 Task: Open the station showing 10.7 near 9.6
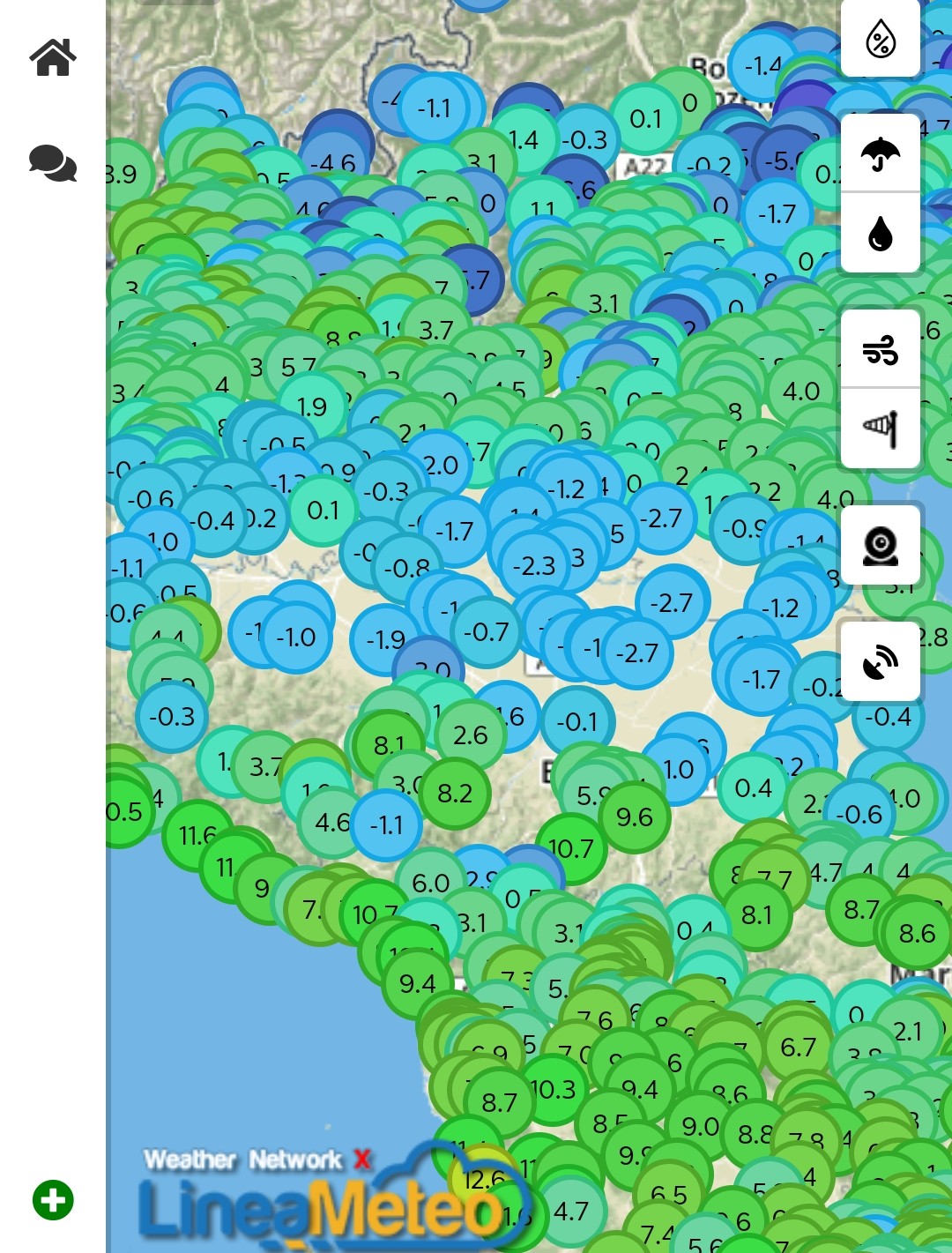tap(570, 849)
